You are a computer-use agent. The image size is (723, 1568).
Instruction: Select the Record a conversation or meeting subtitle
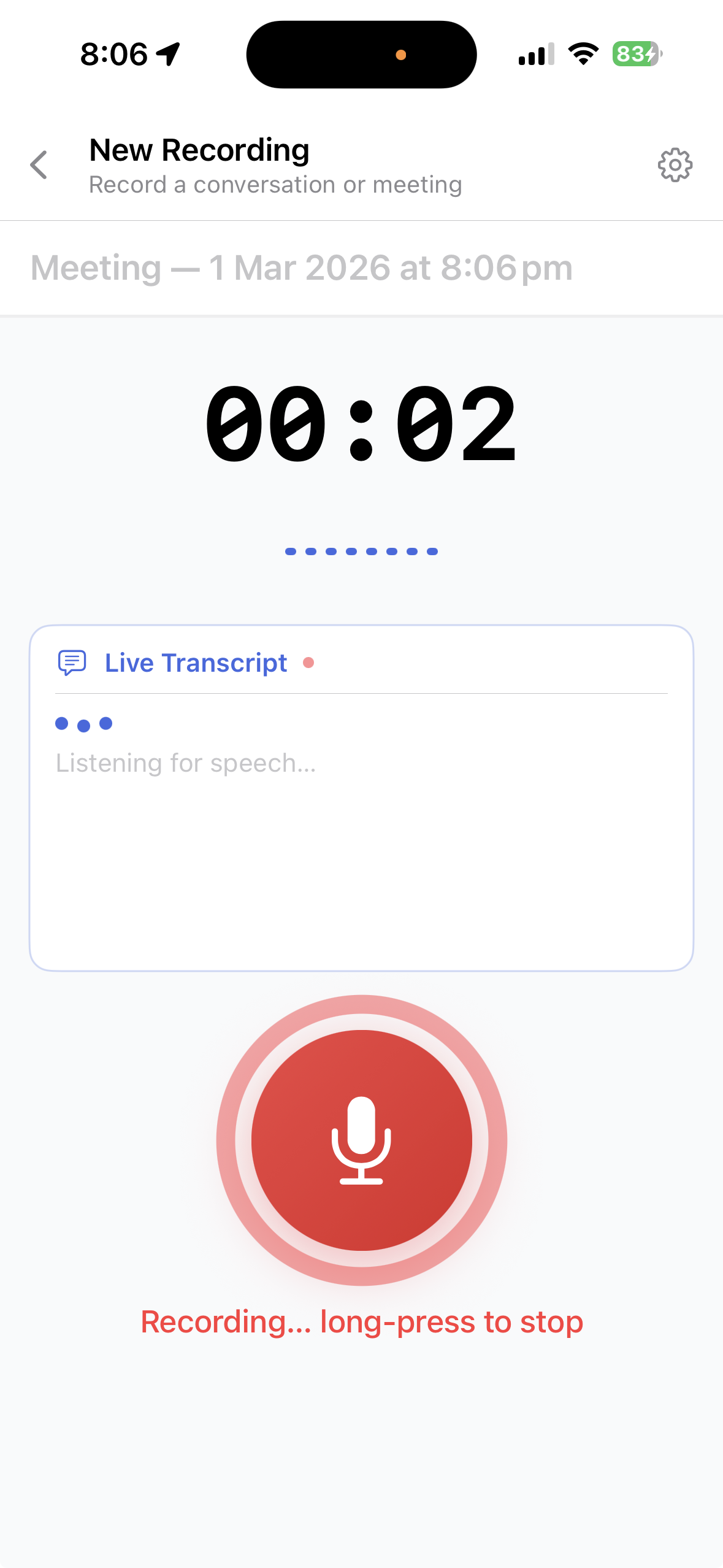click(275, 184)
